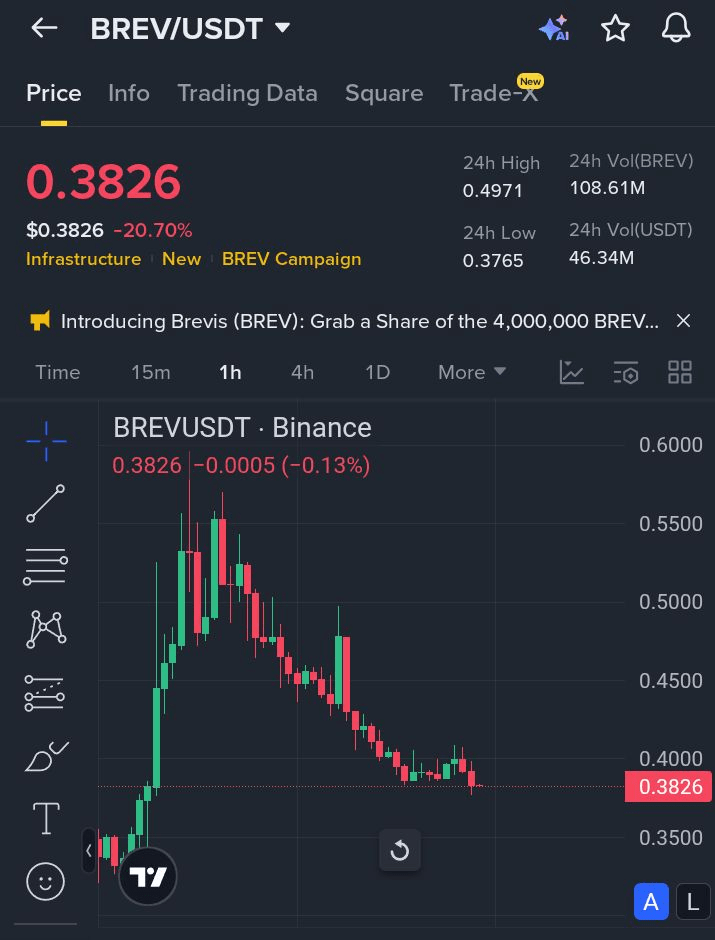Reset the chart view
Viewport: 715px width, 940px height.
click(x=399, y=851)
